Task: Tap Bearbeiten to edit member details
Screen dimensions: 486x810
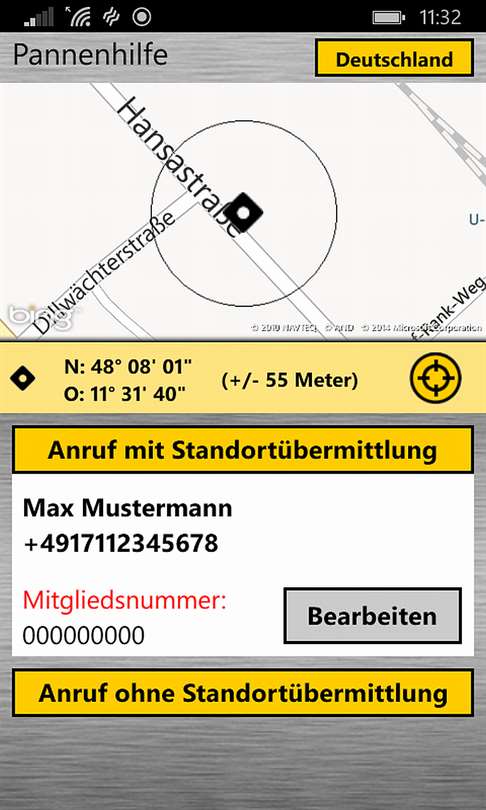Action: pos(372,616)
